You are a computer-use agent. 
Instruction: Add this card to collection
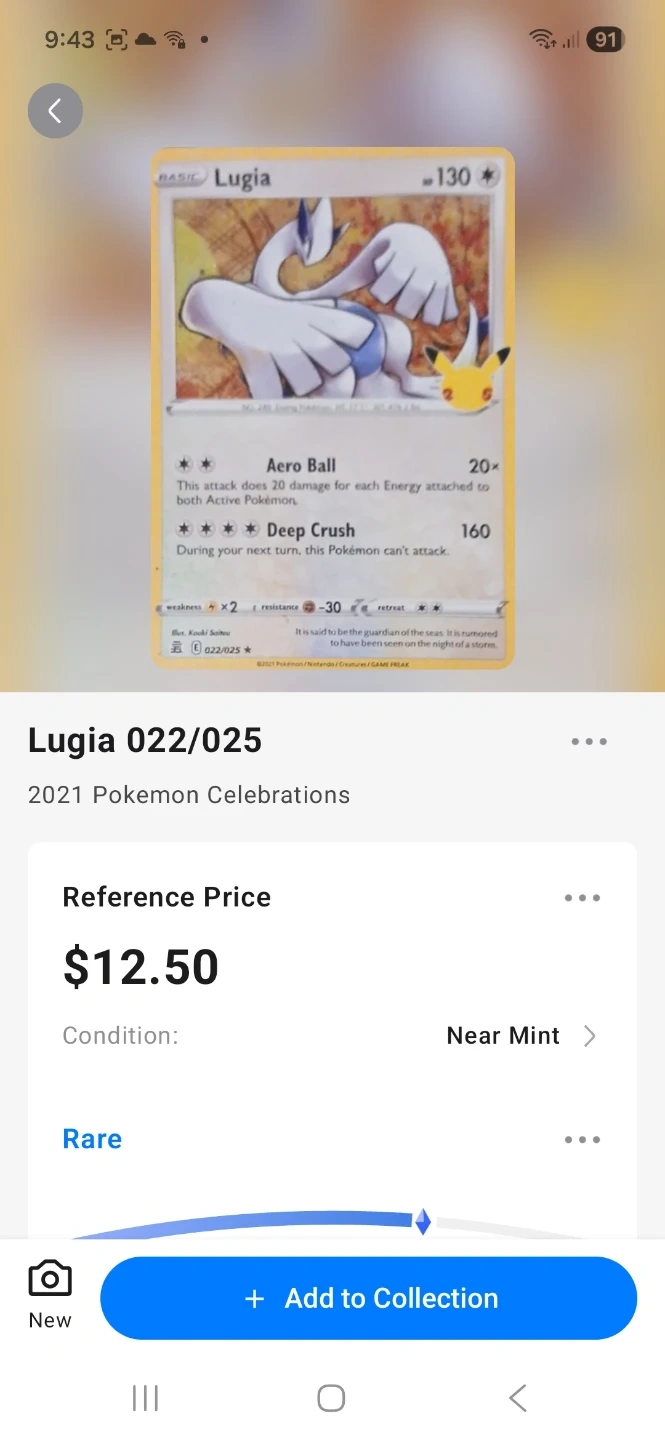coord(368,1298)
